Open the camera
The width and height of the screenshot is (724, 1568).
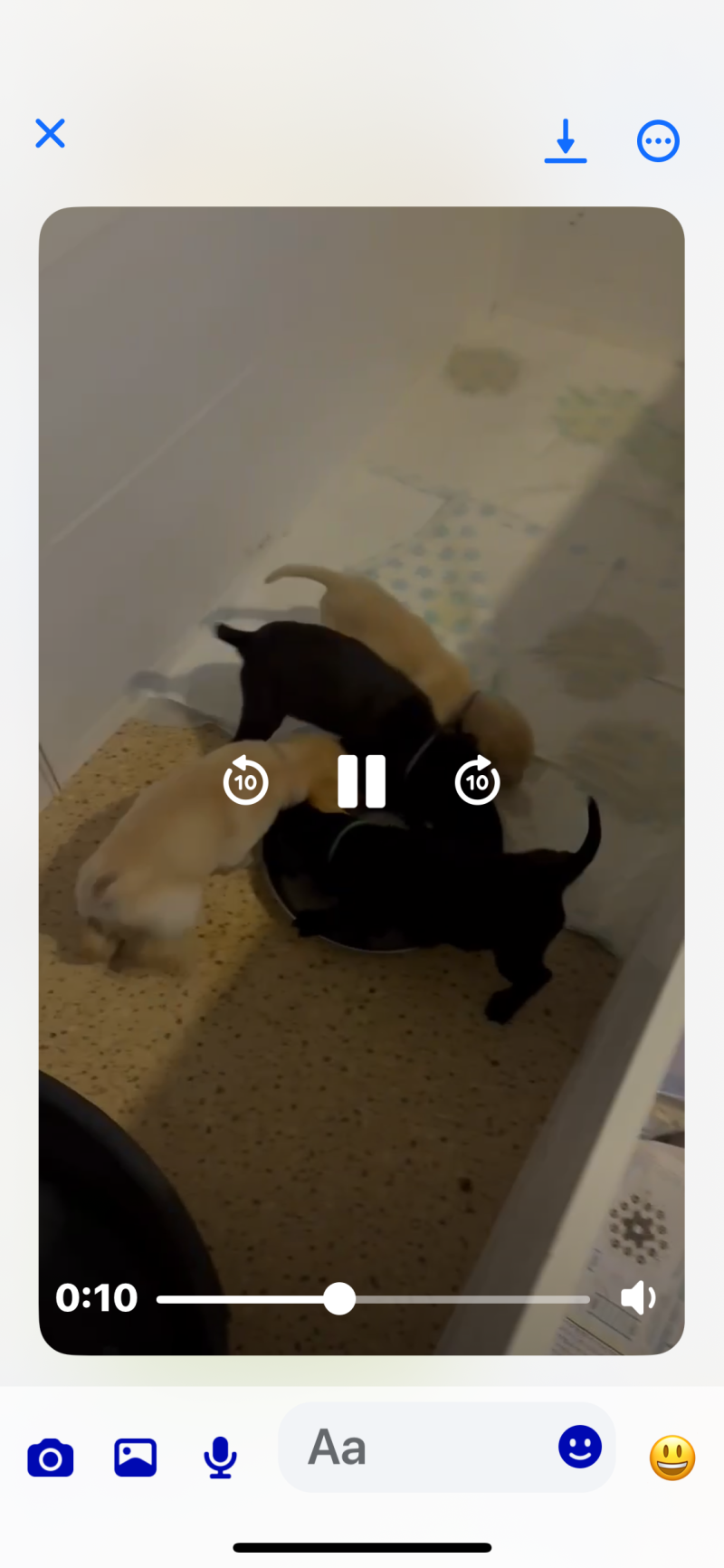coord(51,1458)
